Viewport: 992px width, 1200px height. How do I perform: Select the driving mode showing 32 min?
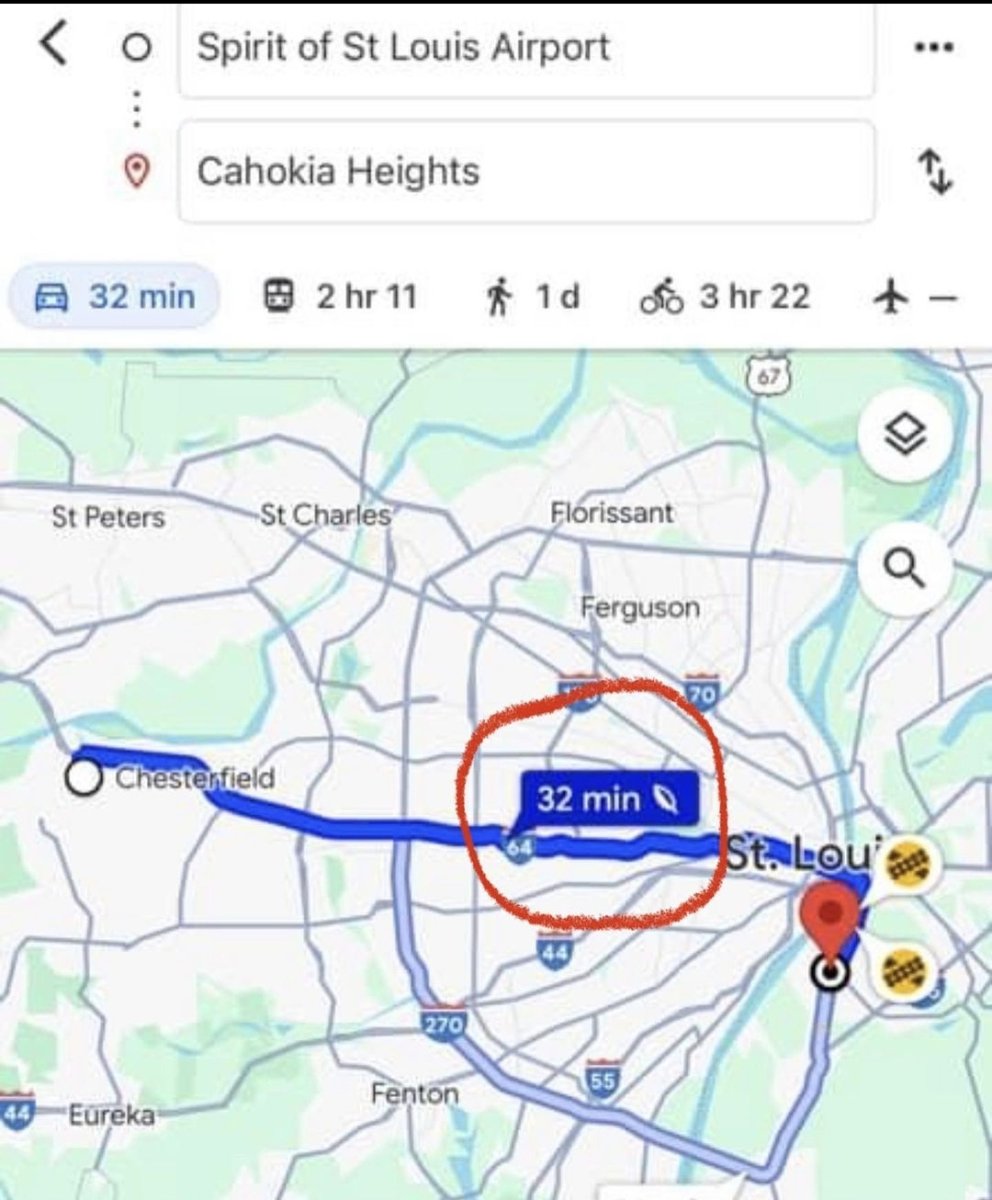tap(113, 297)
